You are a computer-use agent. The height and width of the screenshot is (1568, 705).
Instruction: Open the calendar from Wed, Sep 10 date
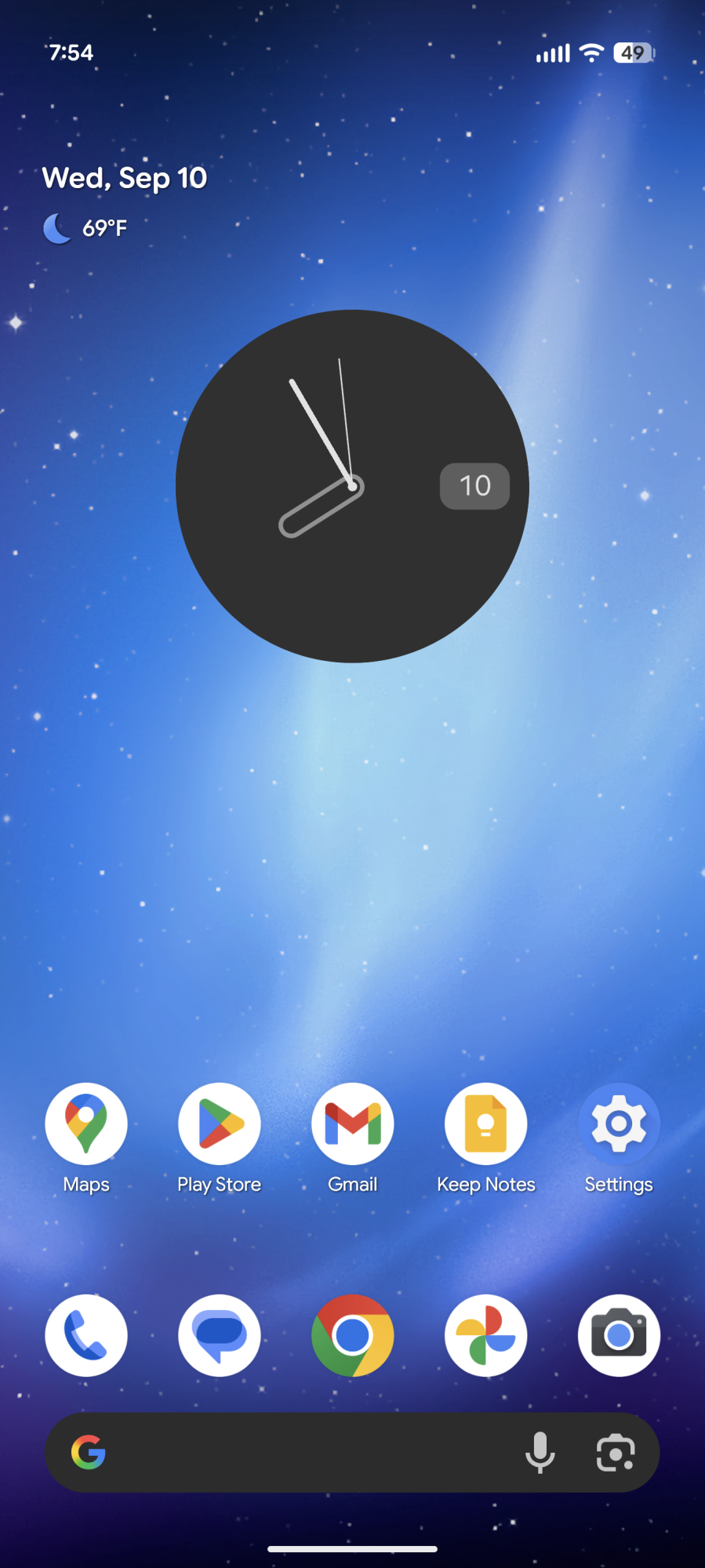[x=125, y=178]
